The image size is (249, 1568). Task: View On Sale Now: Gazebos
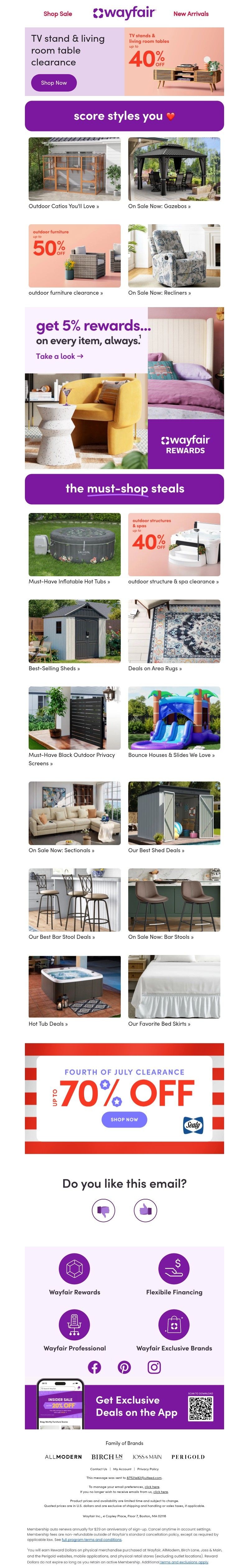pos(174,169)
